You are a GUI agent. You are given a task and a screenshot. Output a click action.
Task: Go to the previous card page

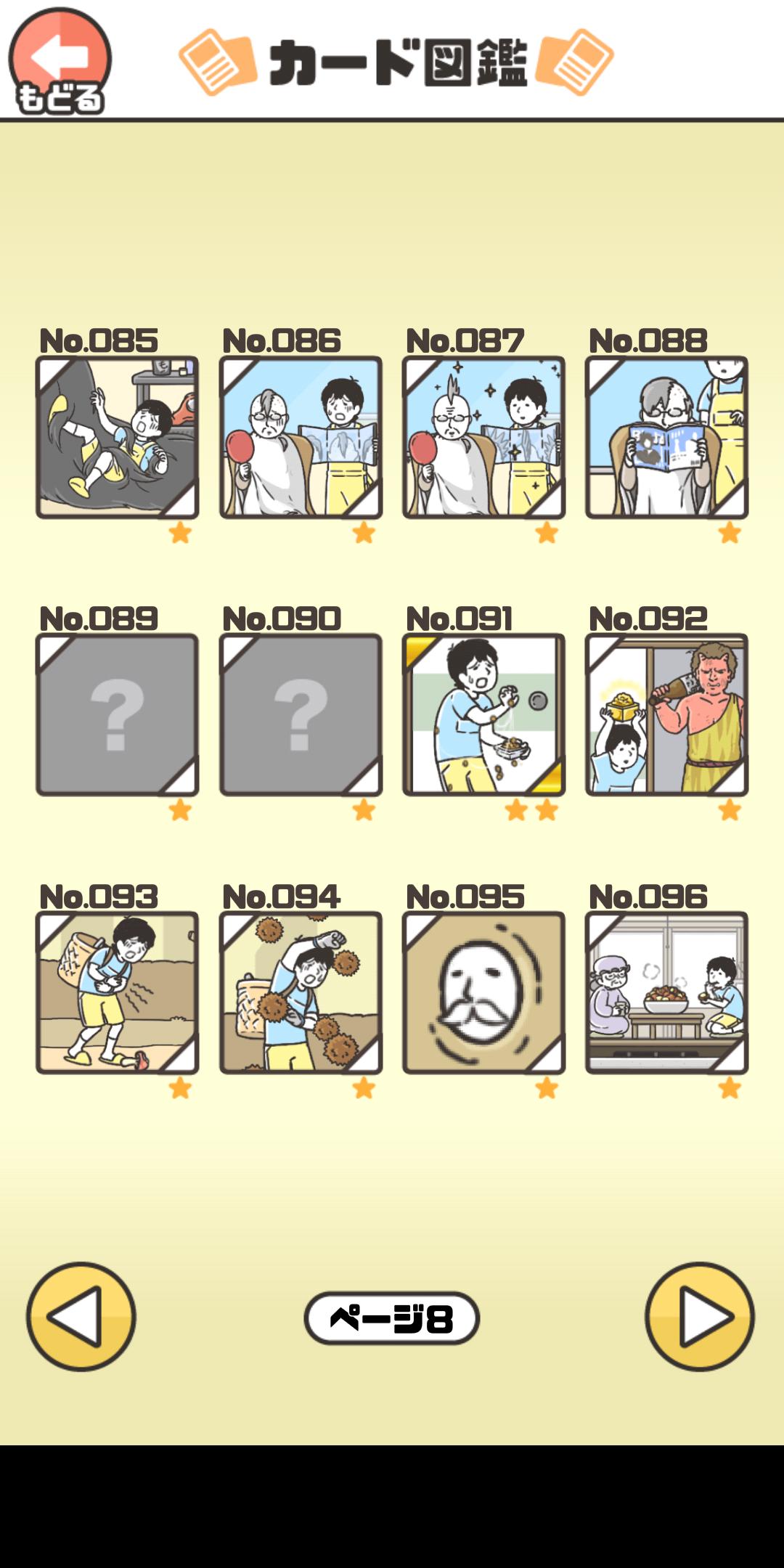[x=81, y=1316]
